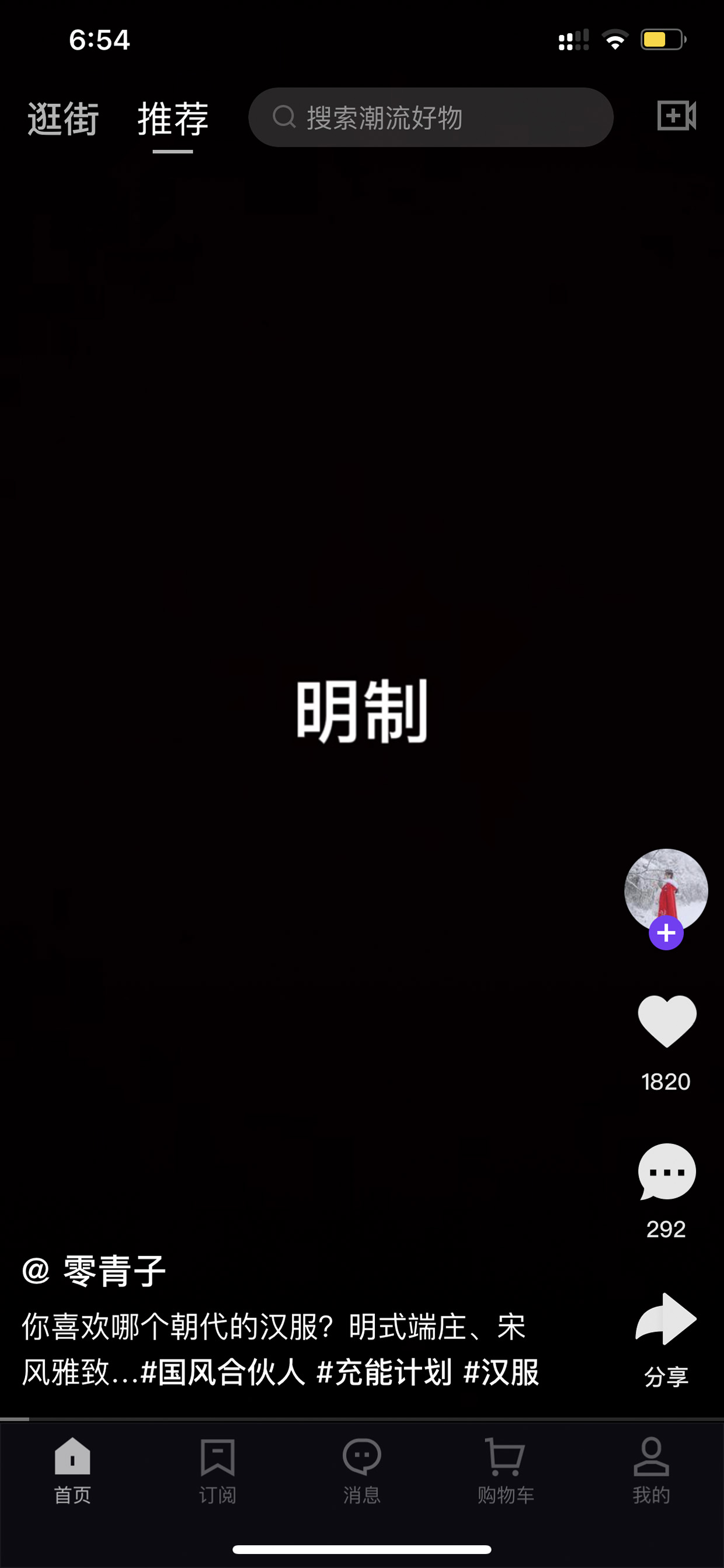The width and height of the screenshot is (724, 1568).
Task: Switch to the 逛街 tab
Action: point(62,118)
